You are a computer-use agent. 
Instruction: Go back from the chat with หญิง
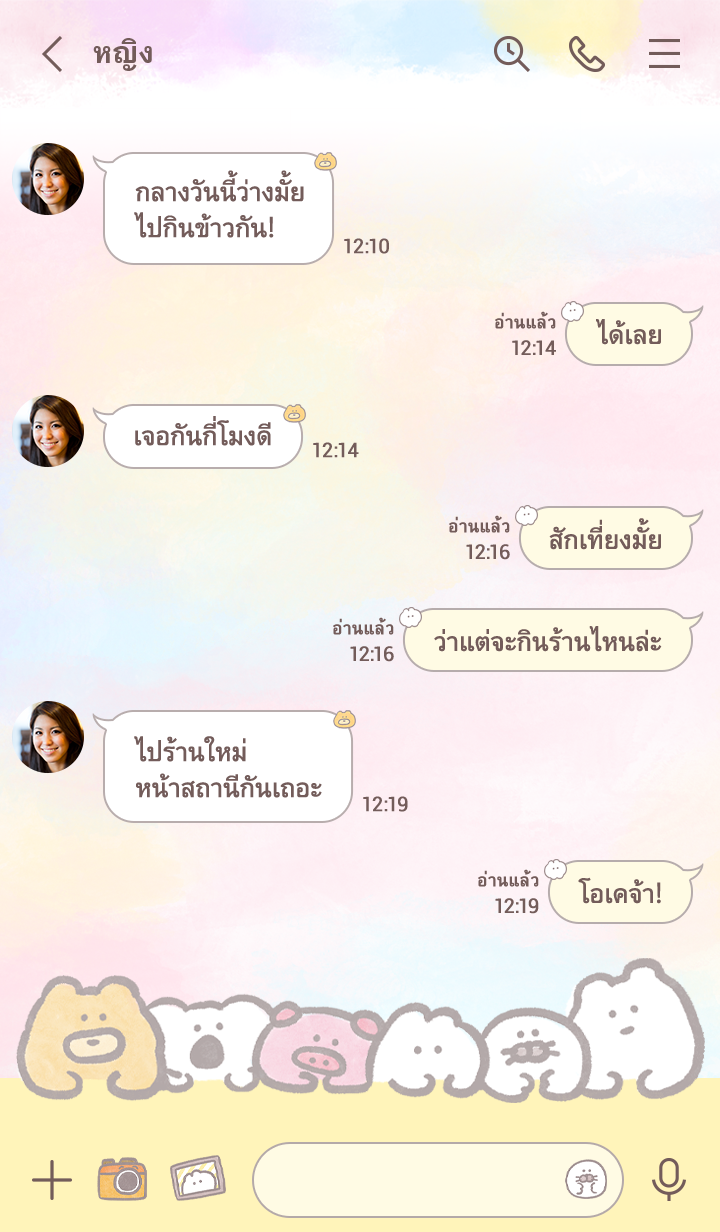[53, 54]
